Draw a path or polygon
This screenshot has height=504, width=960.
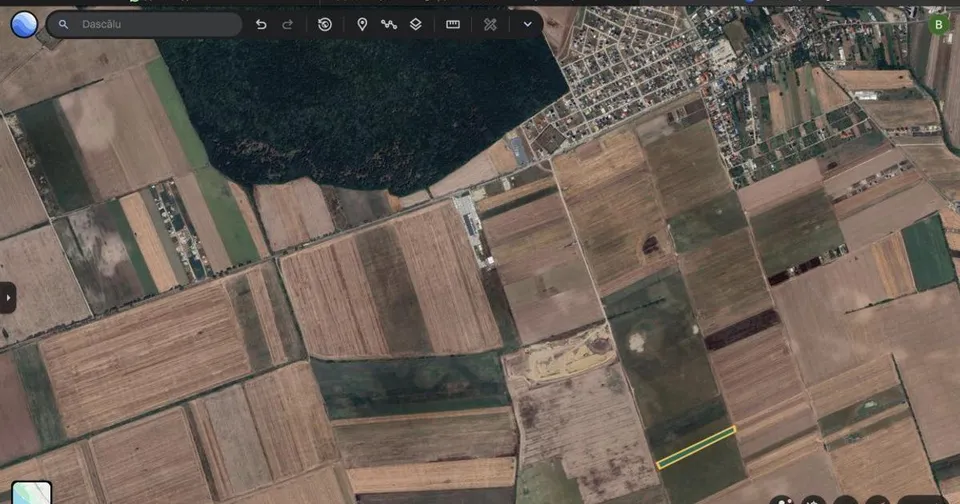[x=389, y=24]
